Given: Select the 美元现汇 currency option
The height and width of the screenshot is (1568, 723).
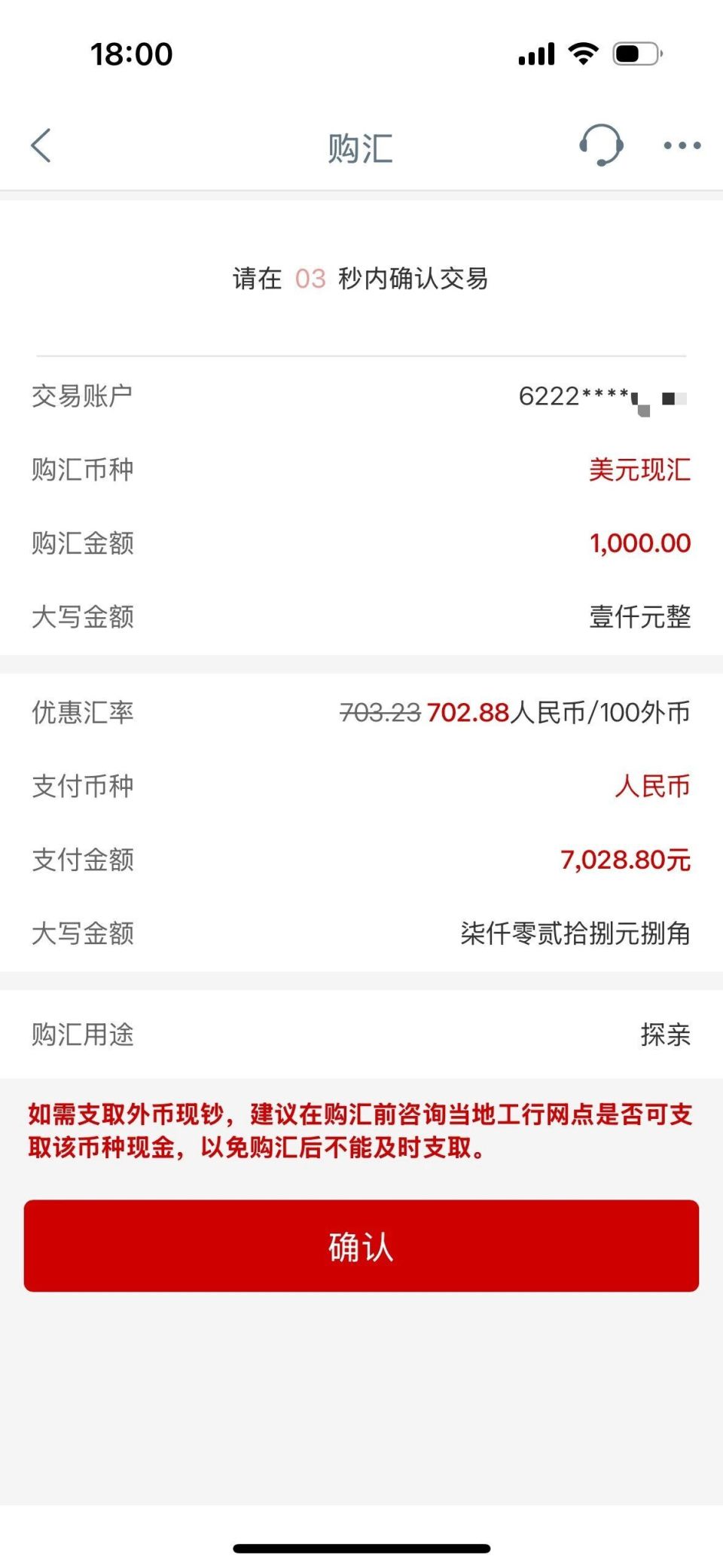Looking at the screenshot, I should [x=641, y=470].
